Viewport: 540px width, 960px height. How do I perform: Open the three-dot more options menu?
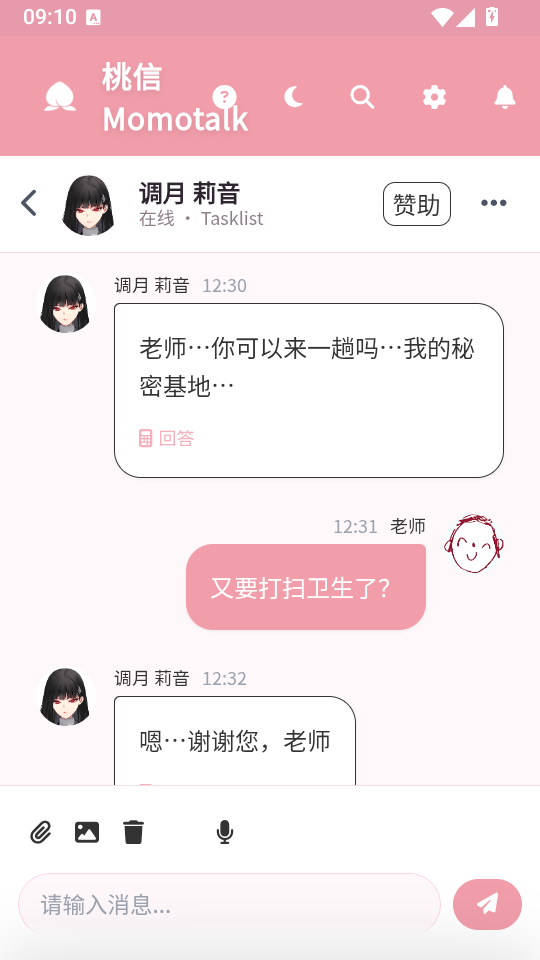[x=493, y=203]
